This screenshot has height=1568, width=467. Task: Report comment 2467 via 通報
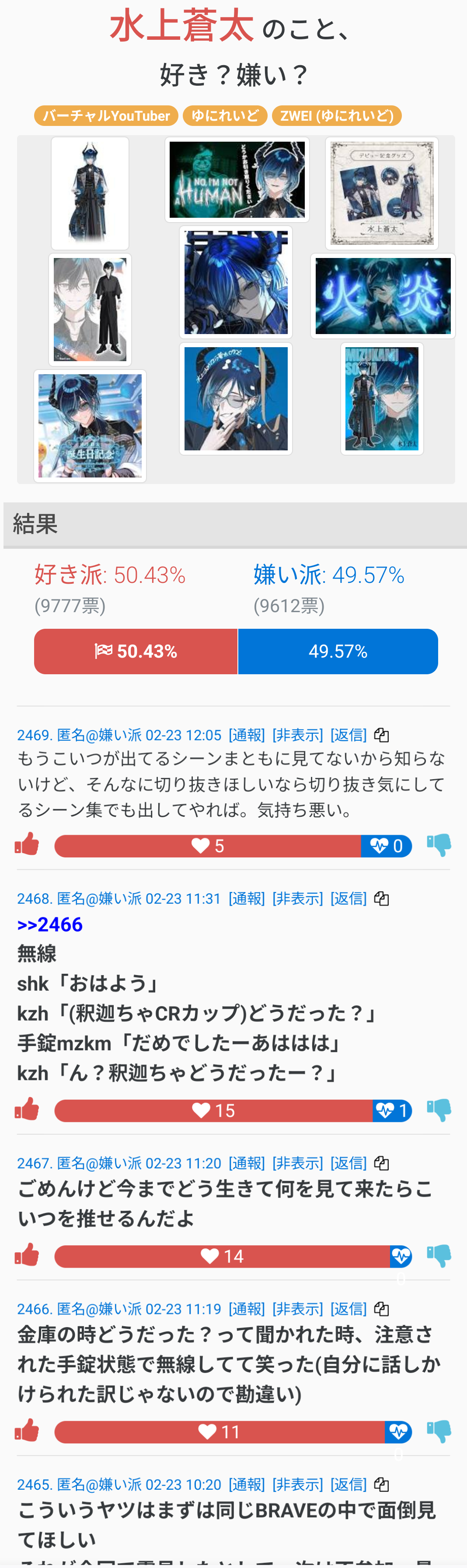click(247, 1163)
